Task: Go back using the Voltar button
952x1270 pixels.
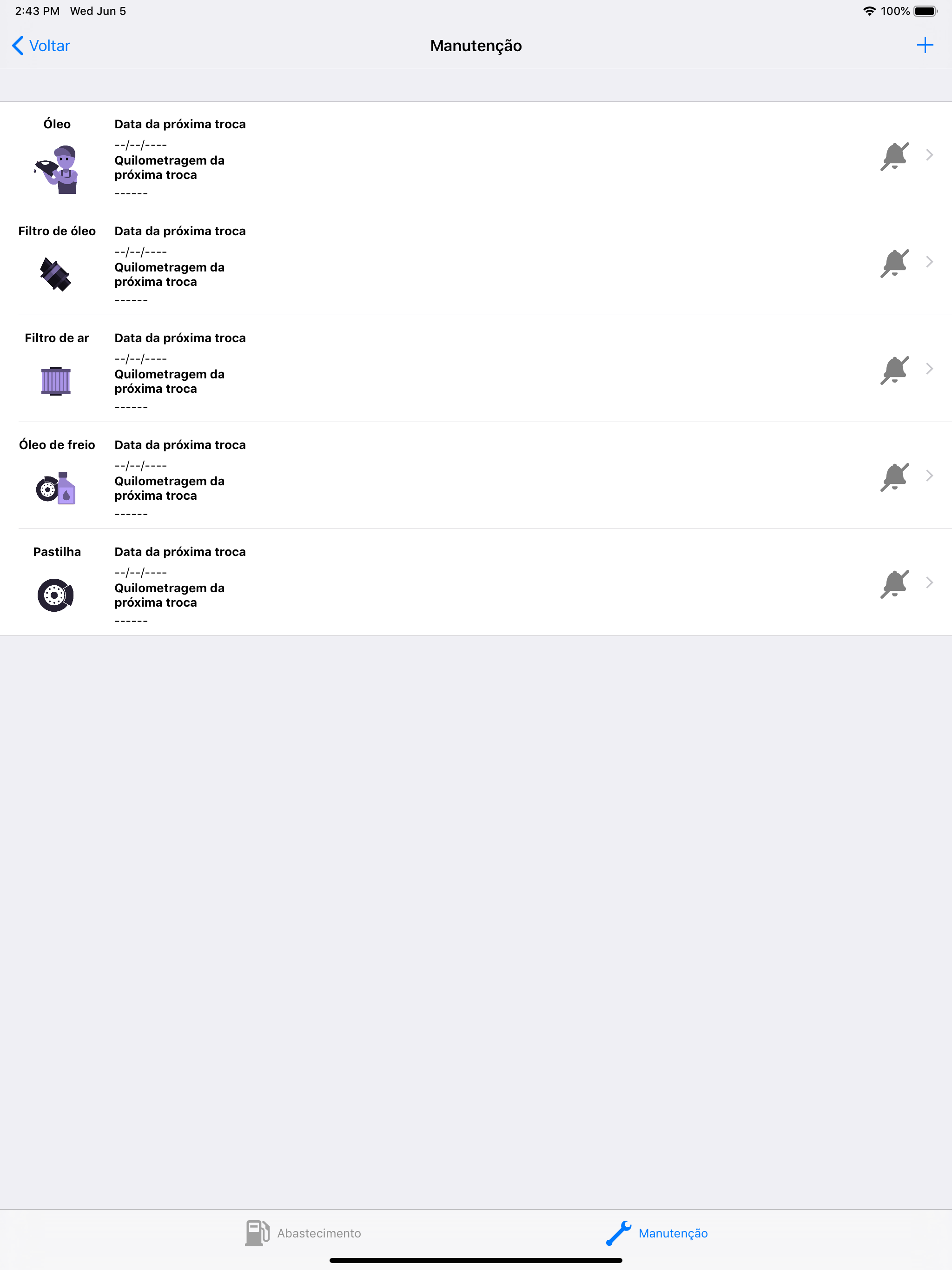Action: point(40,46)
